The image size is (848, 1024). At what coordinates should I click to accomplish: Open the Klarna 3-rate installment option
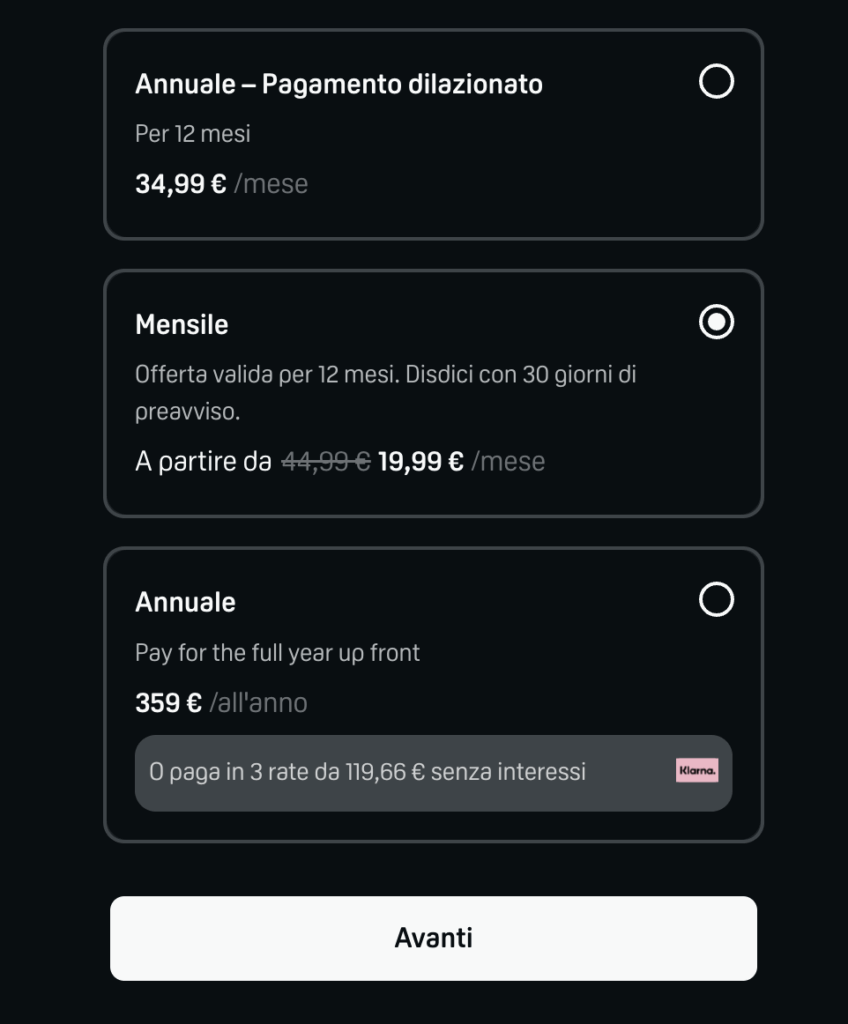tap(433, 772)
